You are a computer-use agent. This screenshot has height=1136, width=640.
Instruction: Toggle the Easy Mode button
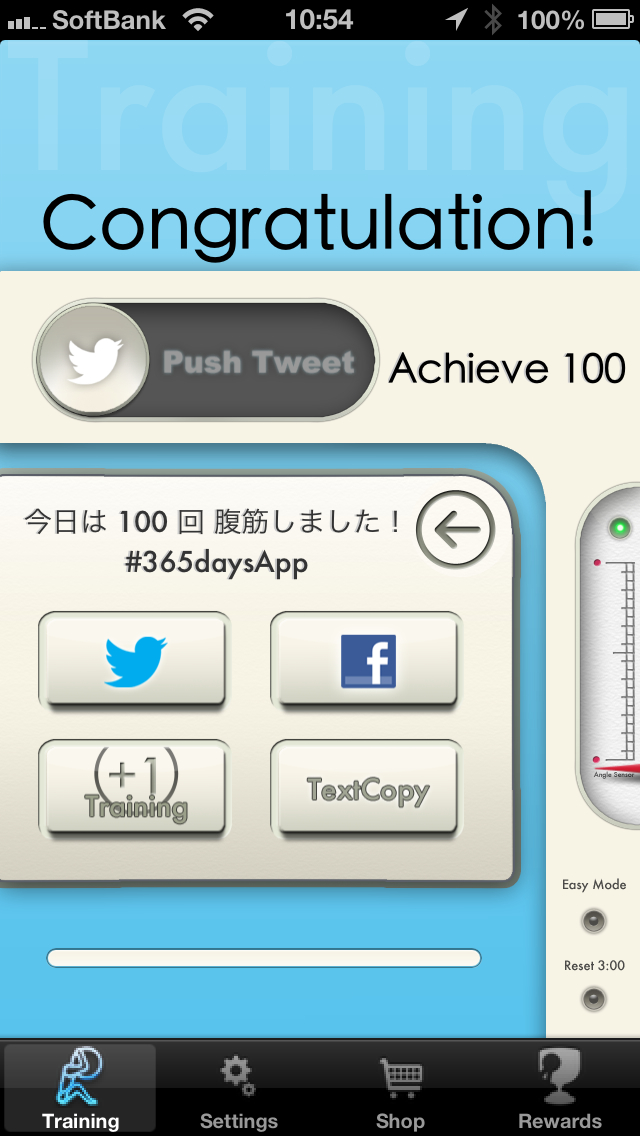(x=594, y=920)
